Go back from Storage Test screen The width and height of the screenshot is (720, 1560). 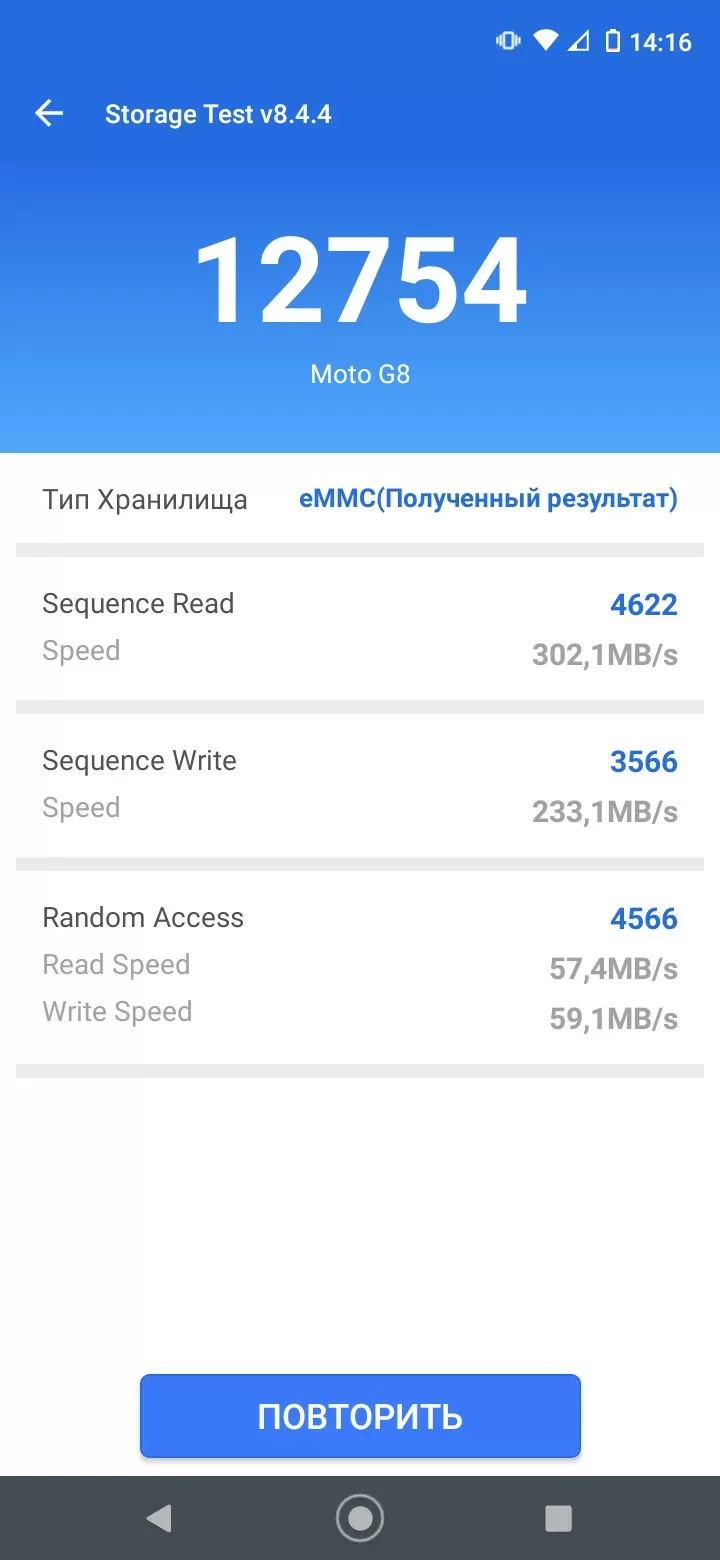(x=49, y=114)
